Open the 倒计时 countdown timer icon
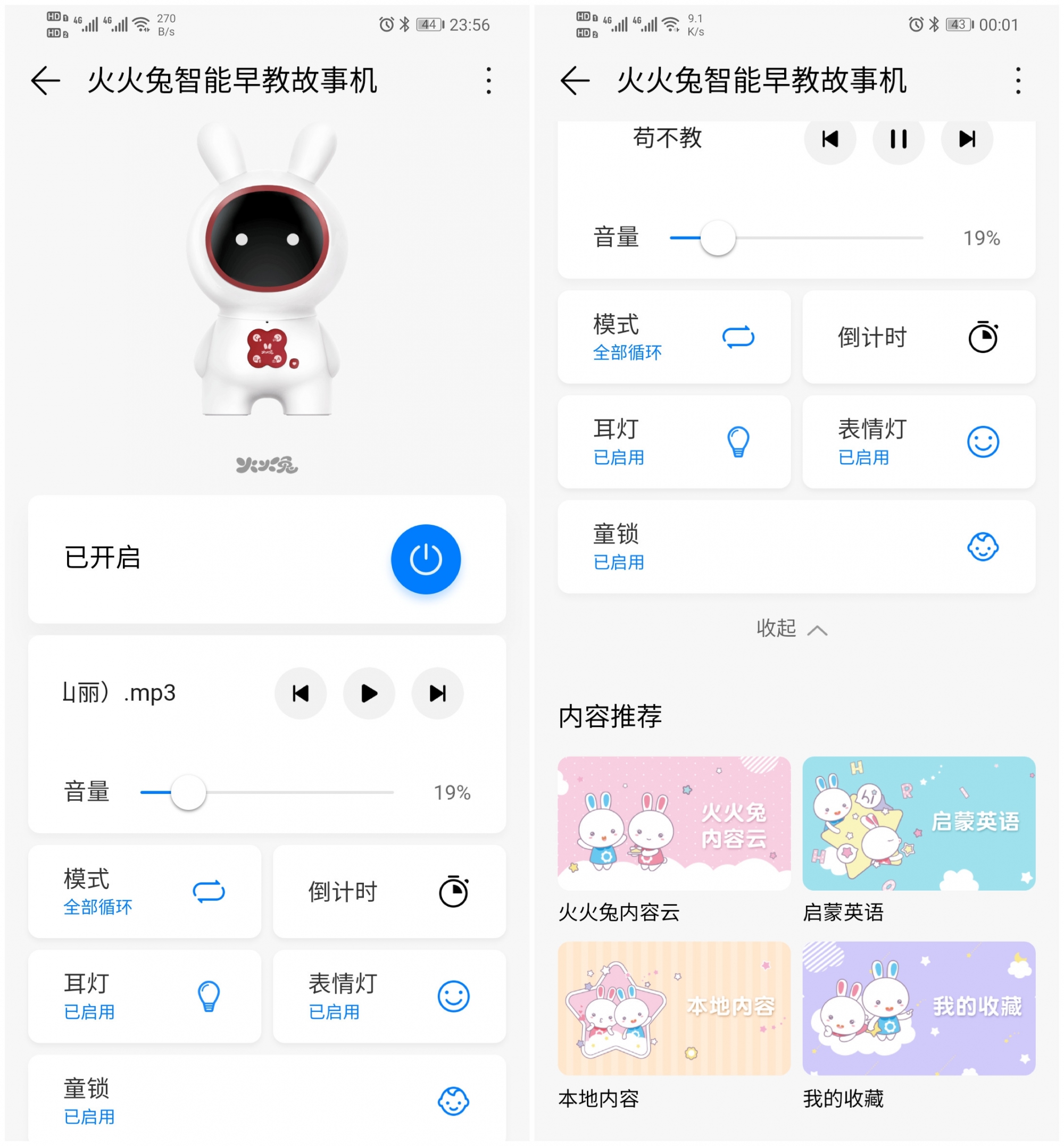This screenshot has width=1064, height=1146. [455, 891]
